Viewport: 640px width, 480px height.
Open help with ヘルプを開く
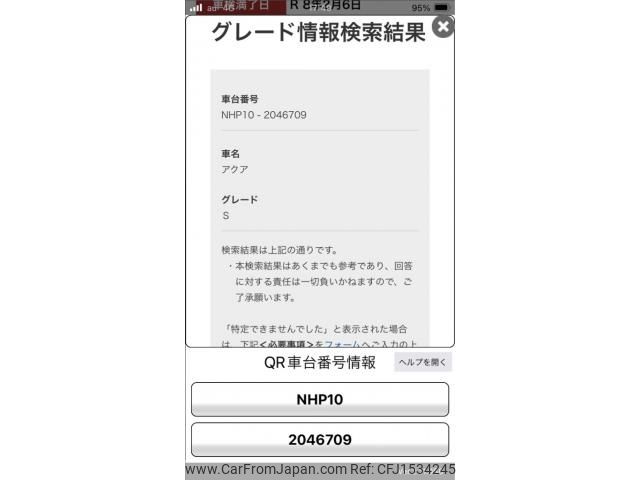[x=422, y=362]
